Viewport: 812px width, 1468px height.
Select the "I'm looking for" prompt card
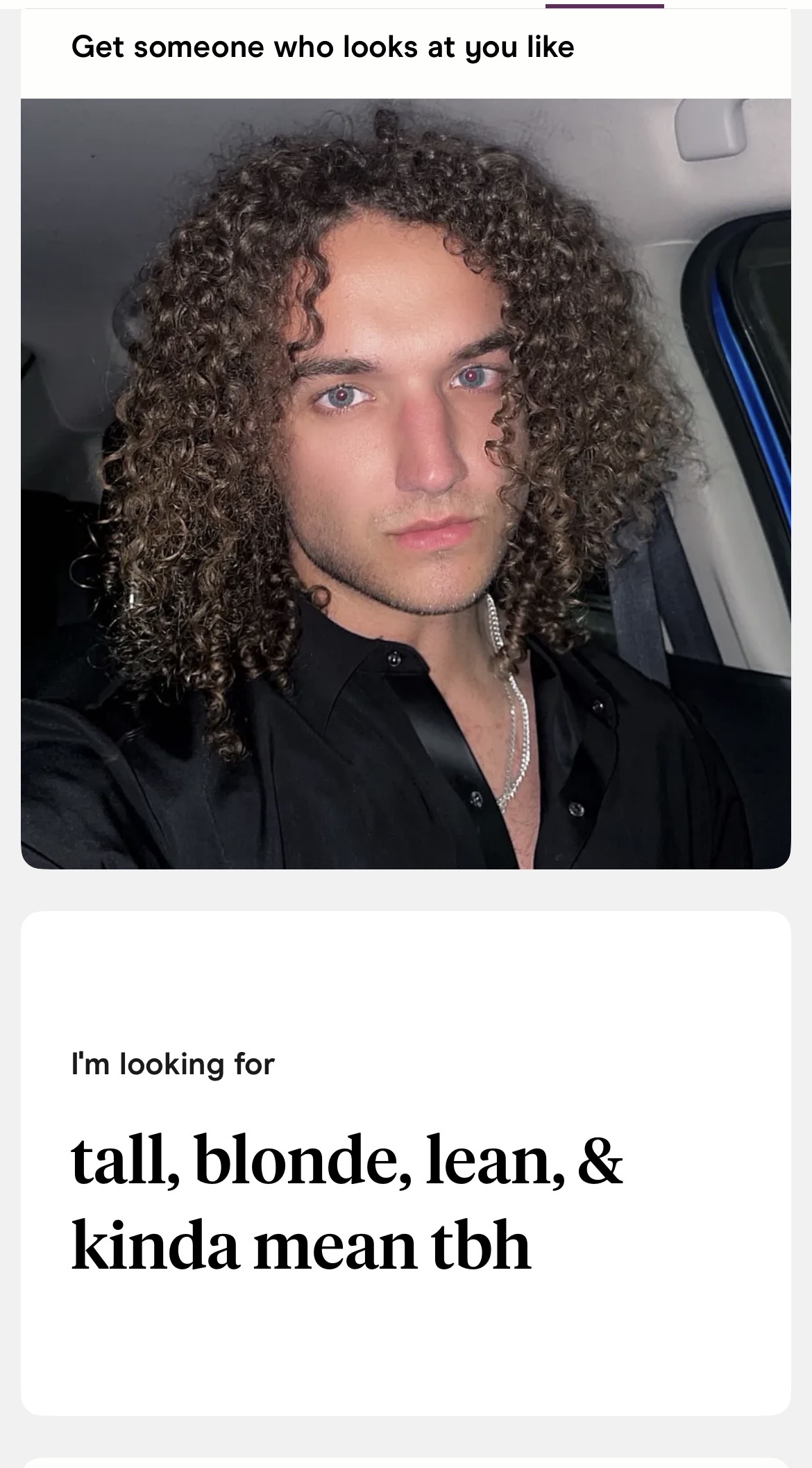[406, 1162]
